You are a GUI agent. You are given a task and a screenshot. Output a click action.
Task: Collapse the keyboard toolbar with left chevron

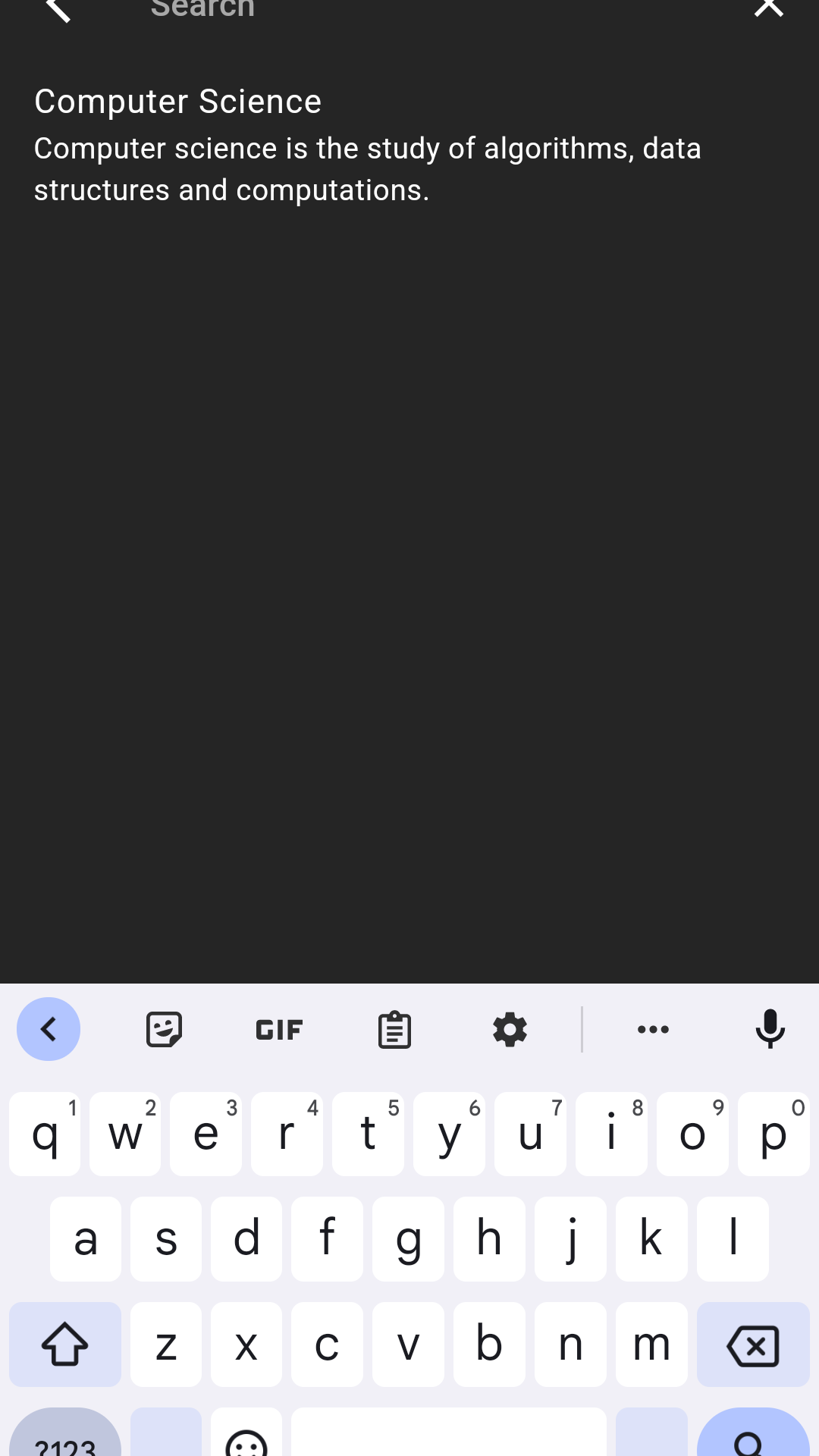pyautogui.click(x=48, y=1029)
